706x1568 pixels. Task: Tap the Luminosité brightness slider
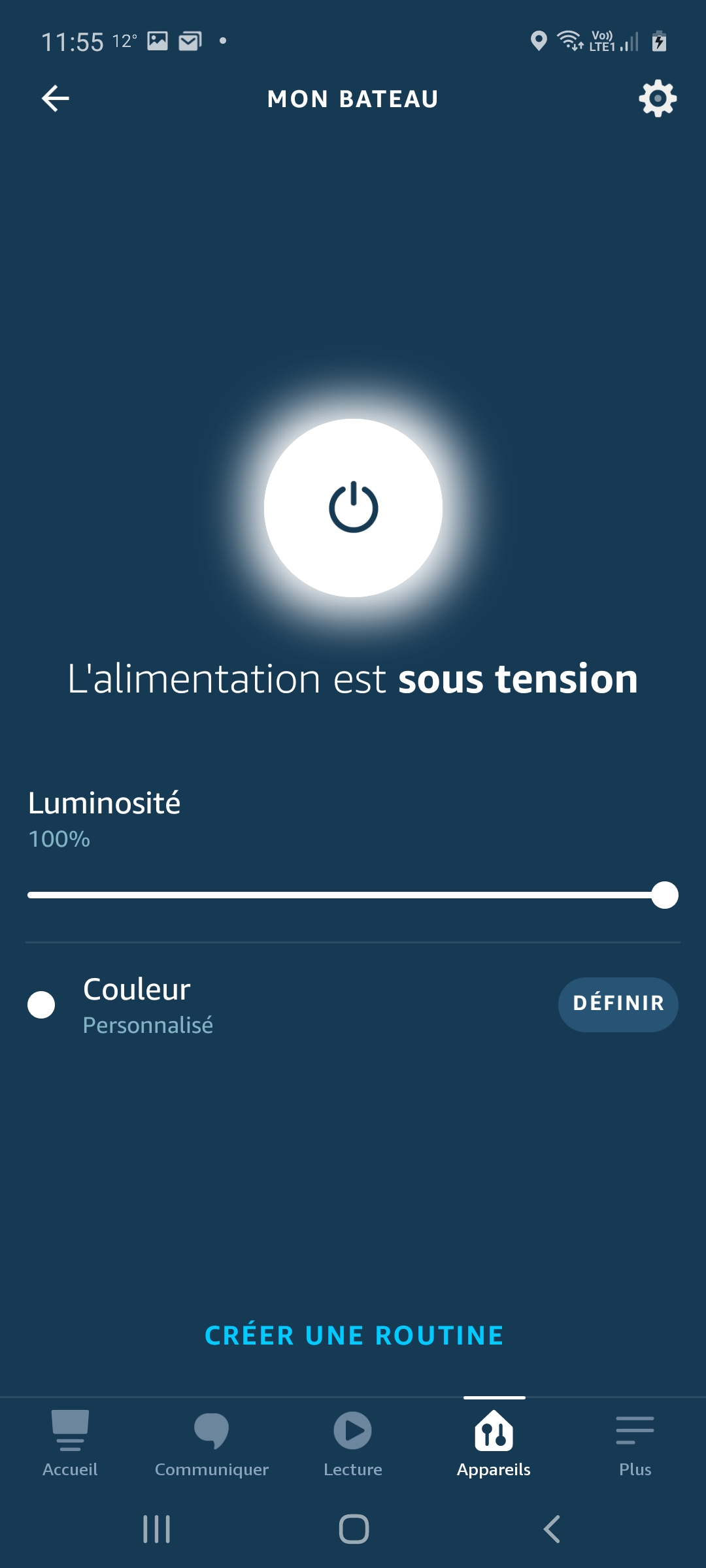coord(353,895)
